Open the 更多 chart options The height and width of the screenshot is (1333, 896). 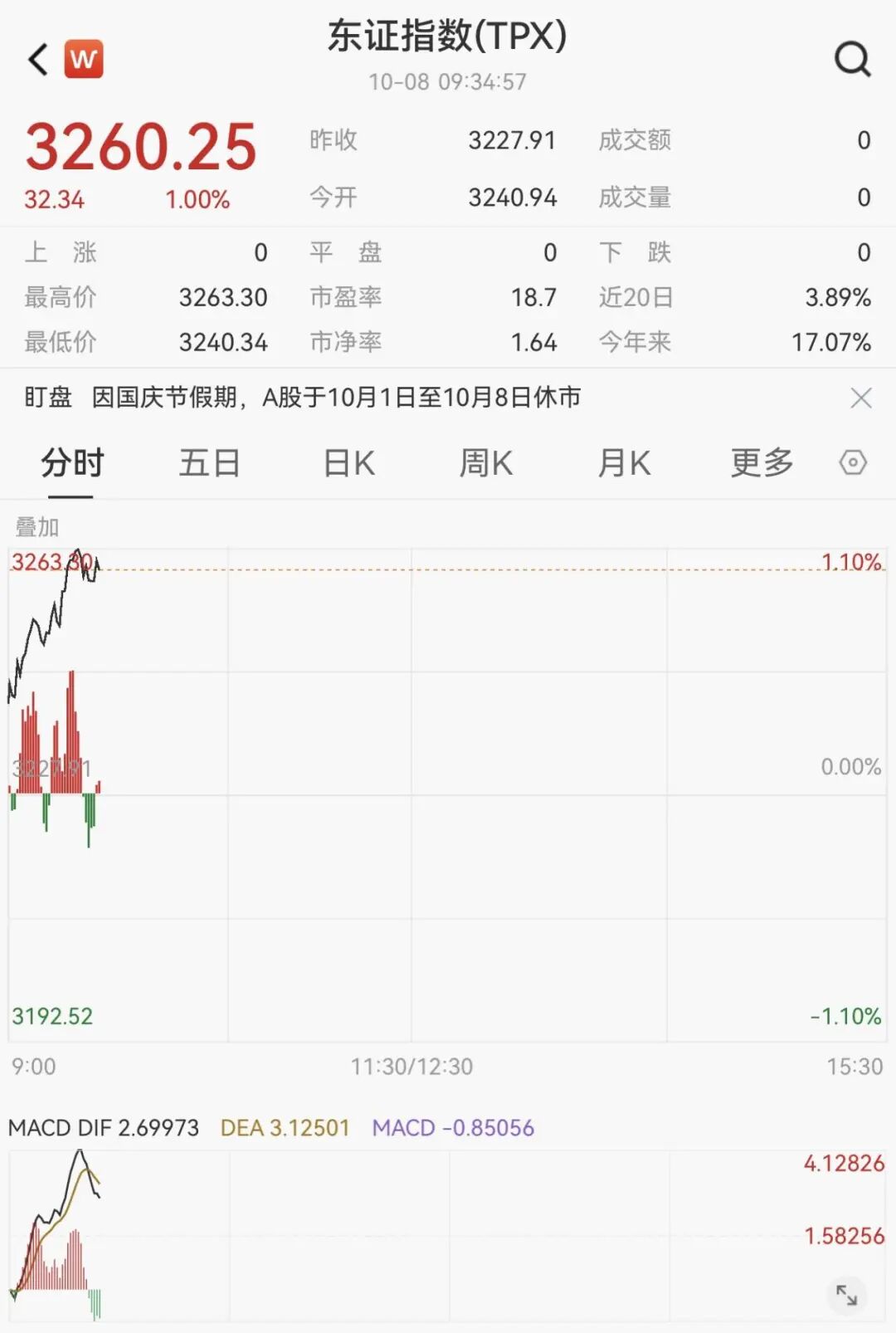pyautogui.click(x=762, y=463)
